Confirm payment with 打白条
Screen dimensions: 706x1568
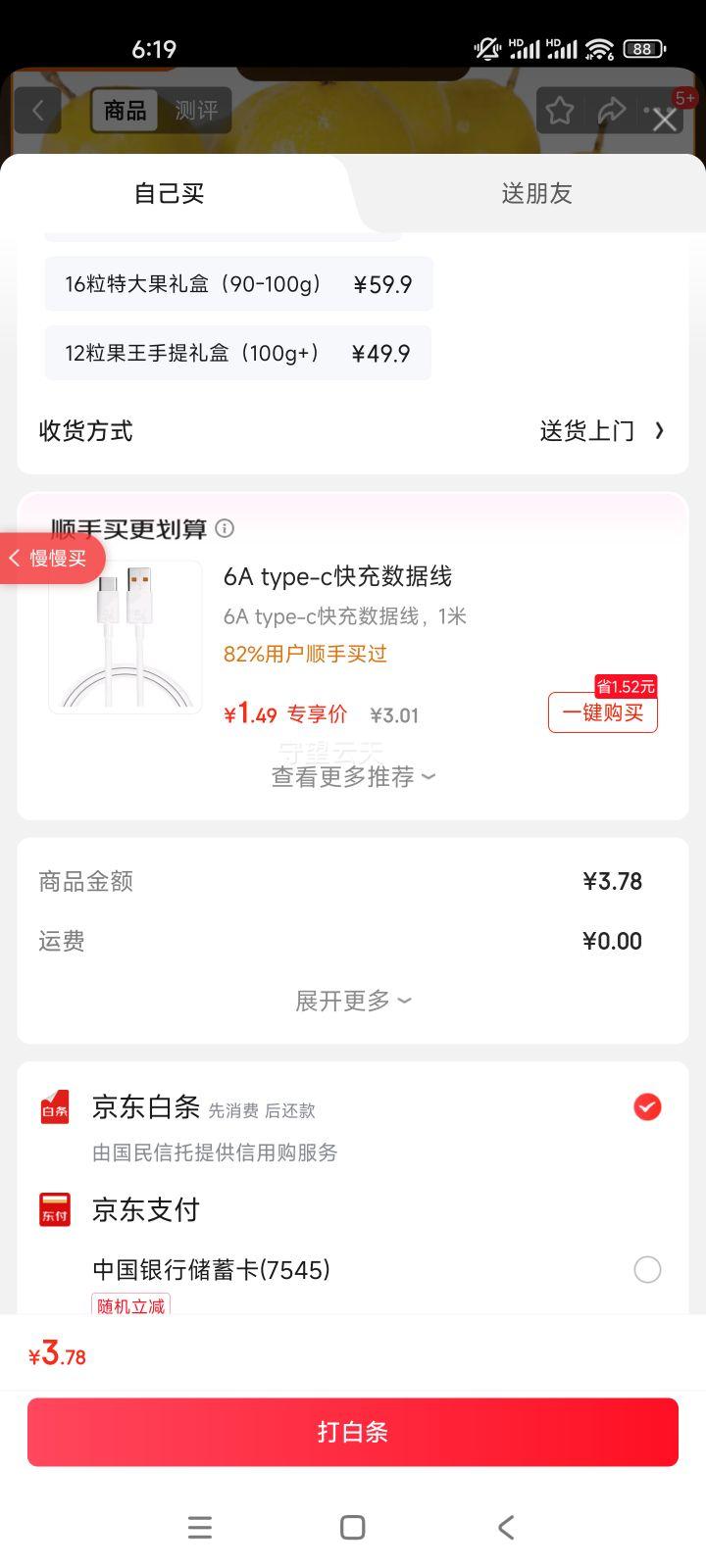click(x=353, y=1432)
